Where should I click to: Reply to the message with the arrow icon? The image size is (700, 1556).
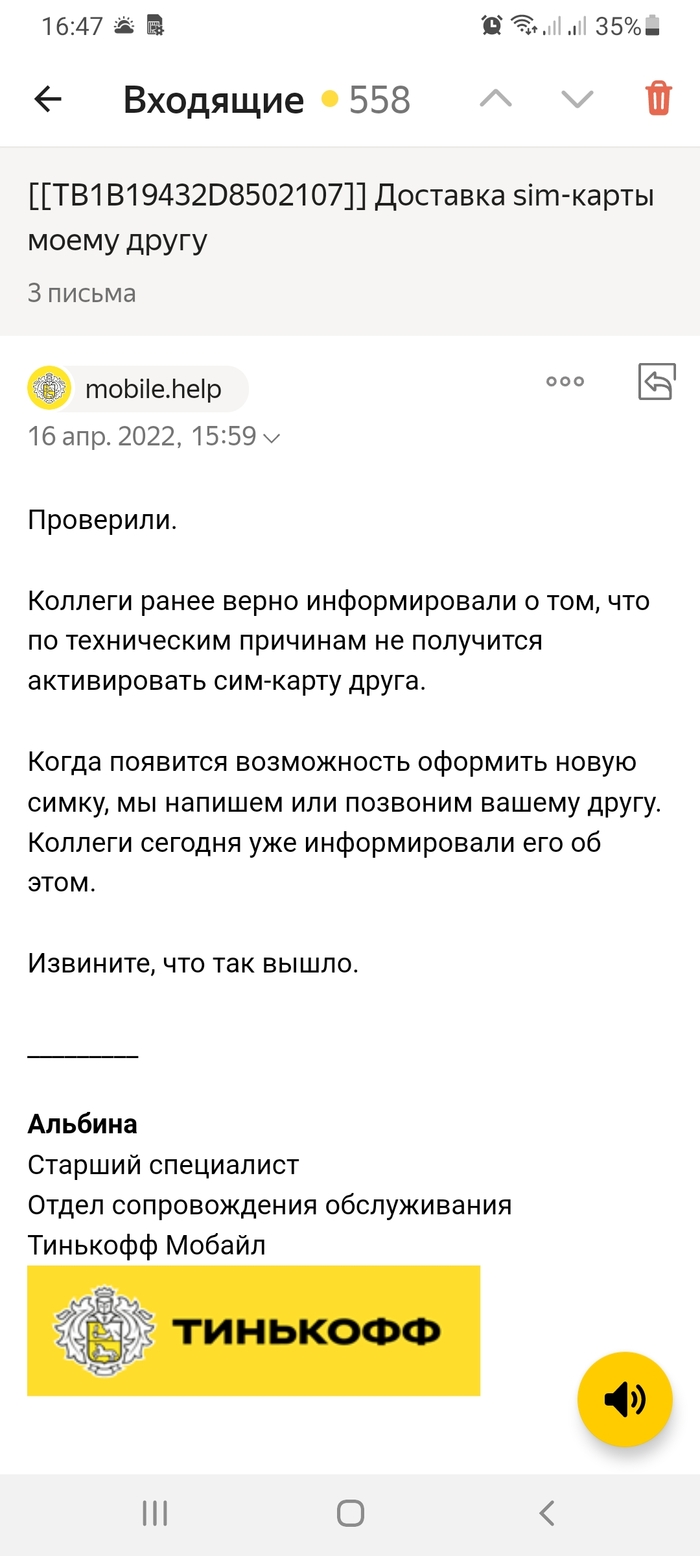(x=656, y=382)
